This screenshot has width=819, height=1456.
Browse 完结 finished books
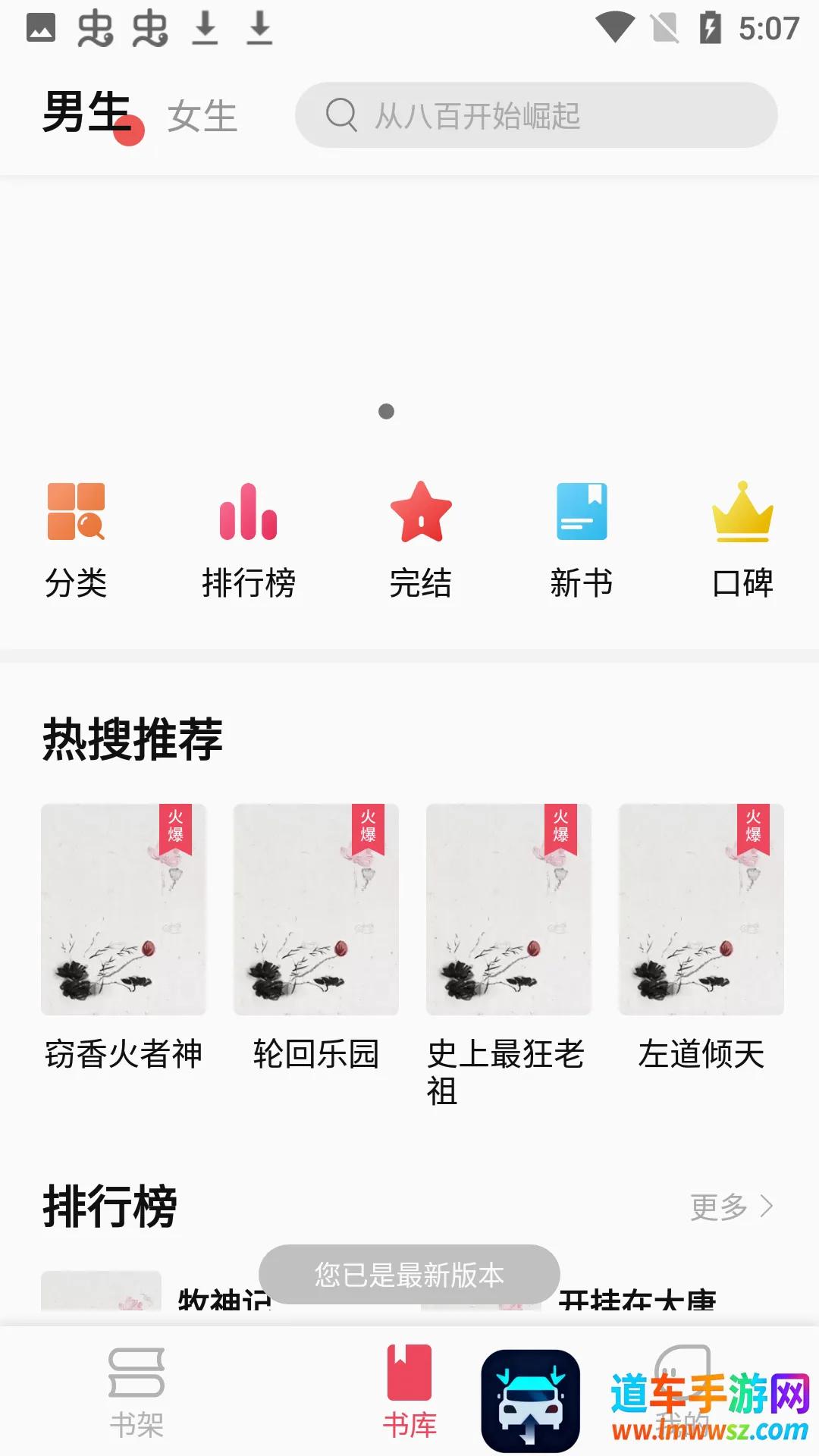(421, 540)
